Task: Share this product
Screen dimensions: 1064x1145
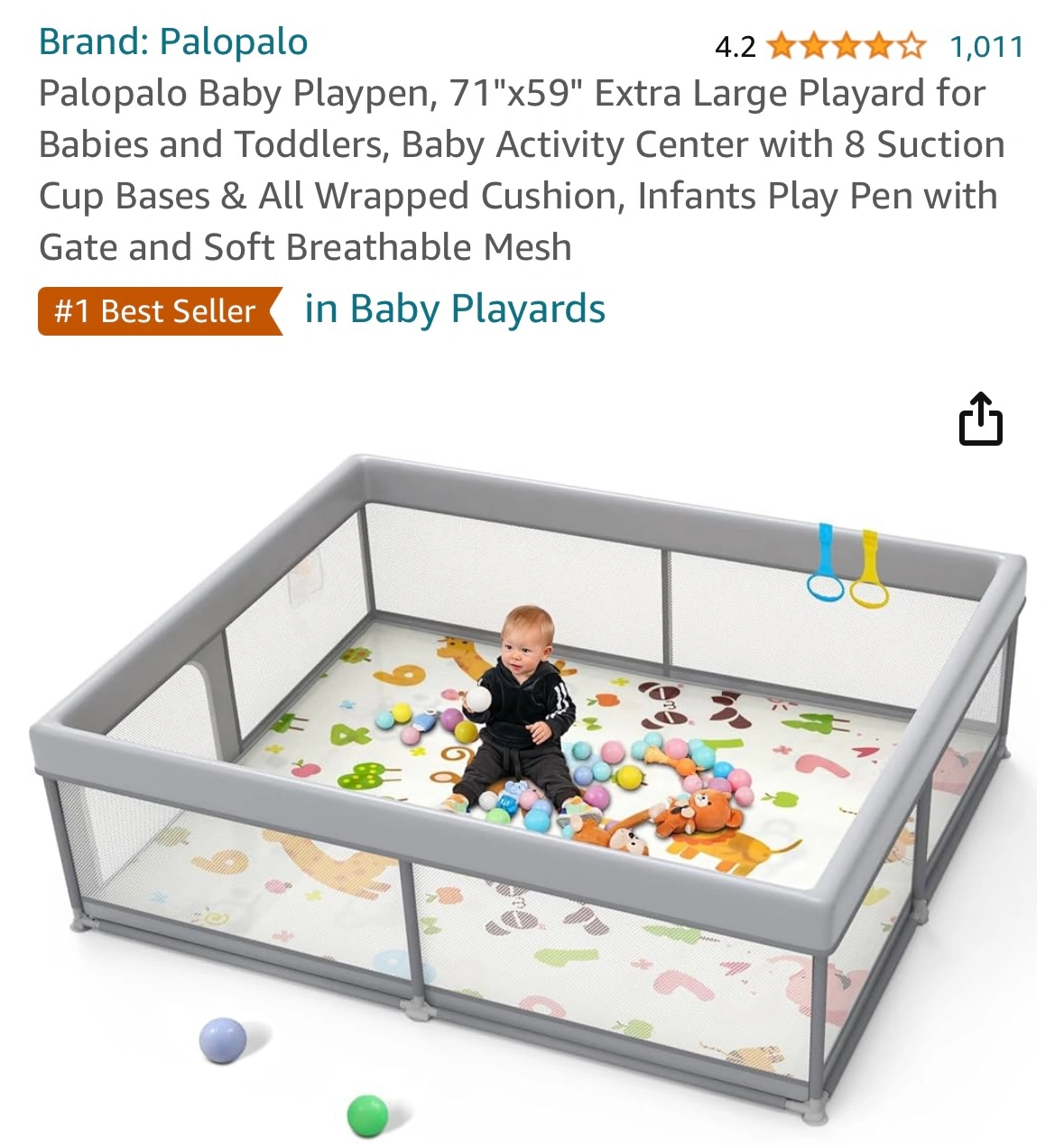Action: click(x=979, y=420)
